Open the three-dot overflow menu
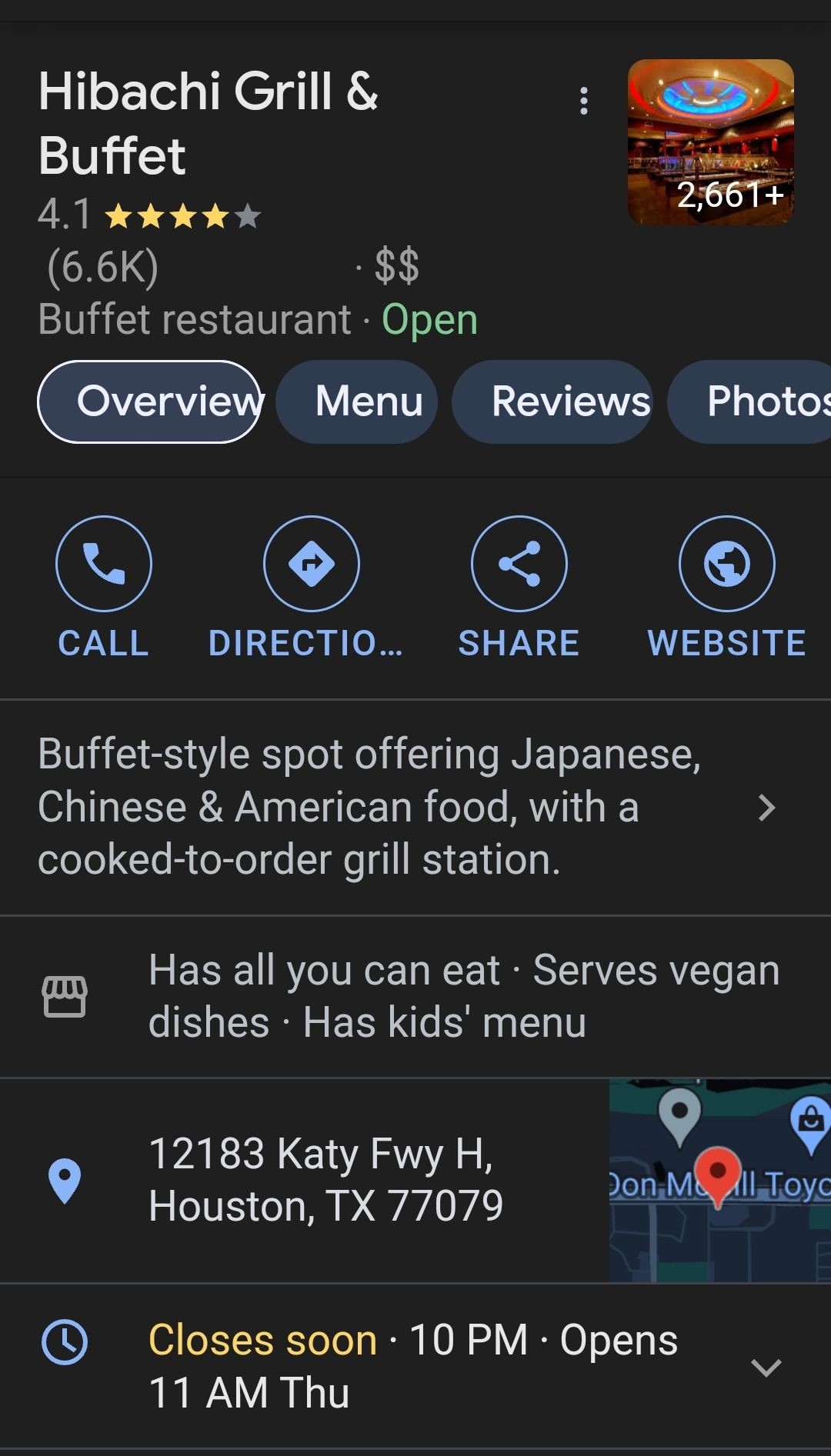831x1456 pixels. click(x=583, y=99)
